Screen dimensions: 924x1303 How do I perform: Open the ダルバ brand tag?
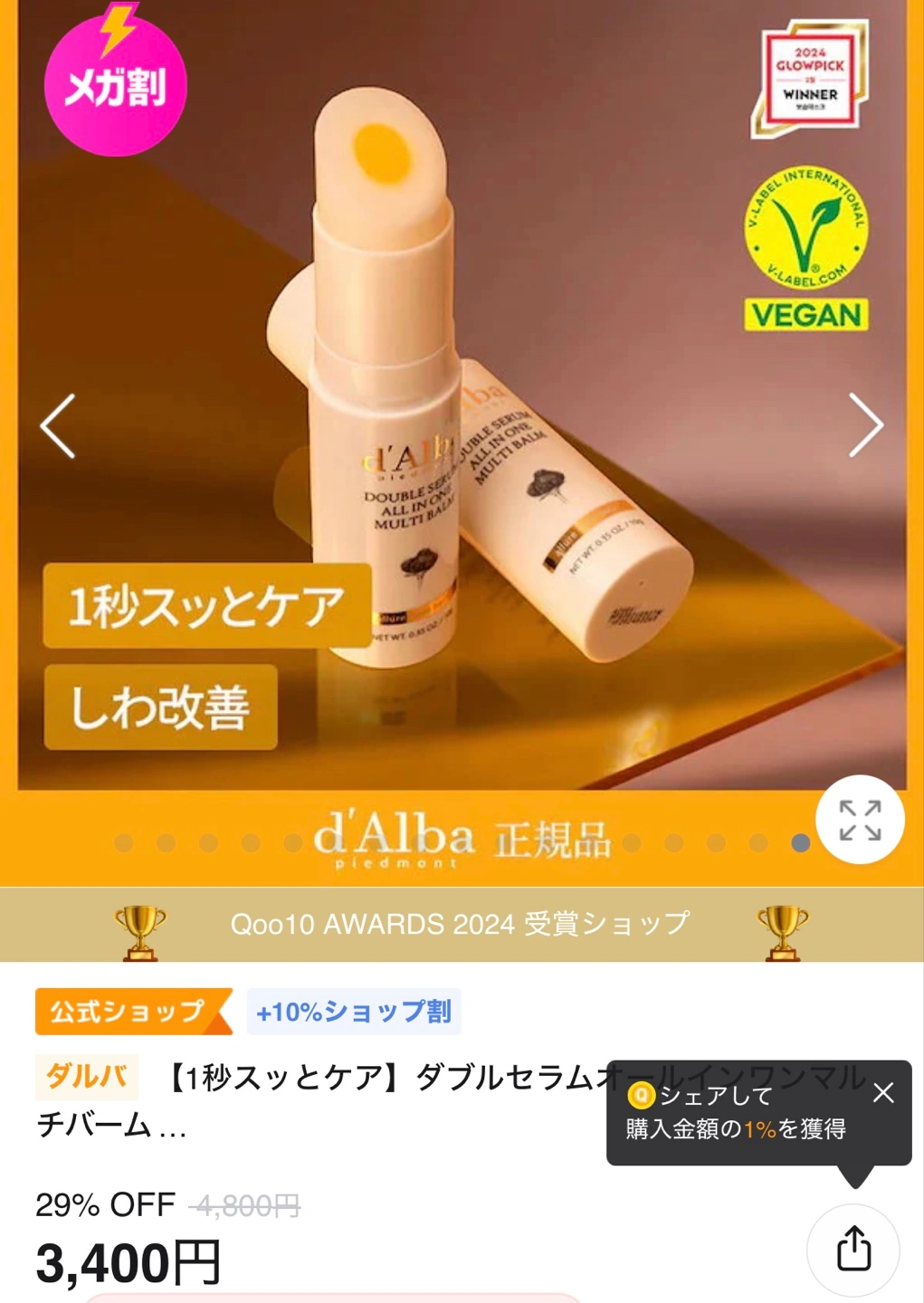(87, 1077)
